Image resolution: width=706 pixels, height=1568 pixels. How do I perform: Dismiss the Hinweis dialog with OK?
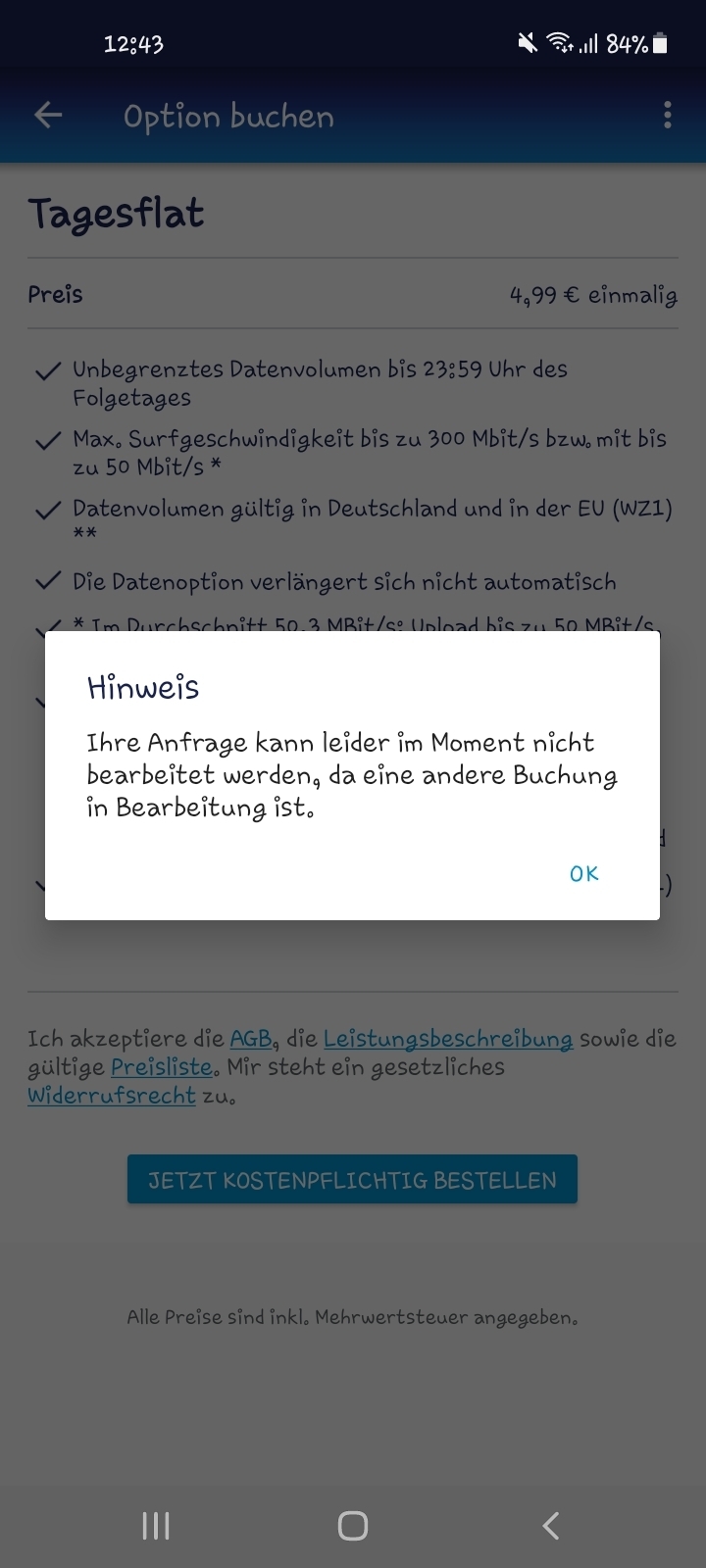point(583,873)
